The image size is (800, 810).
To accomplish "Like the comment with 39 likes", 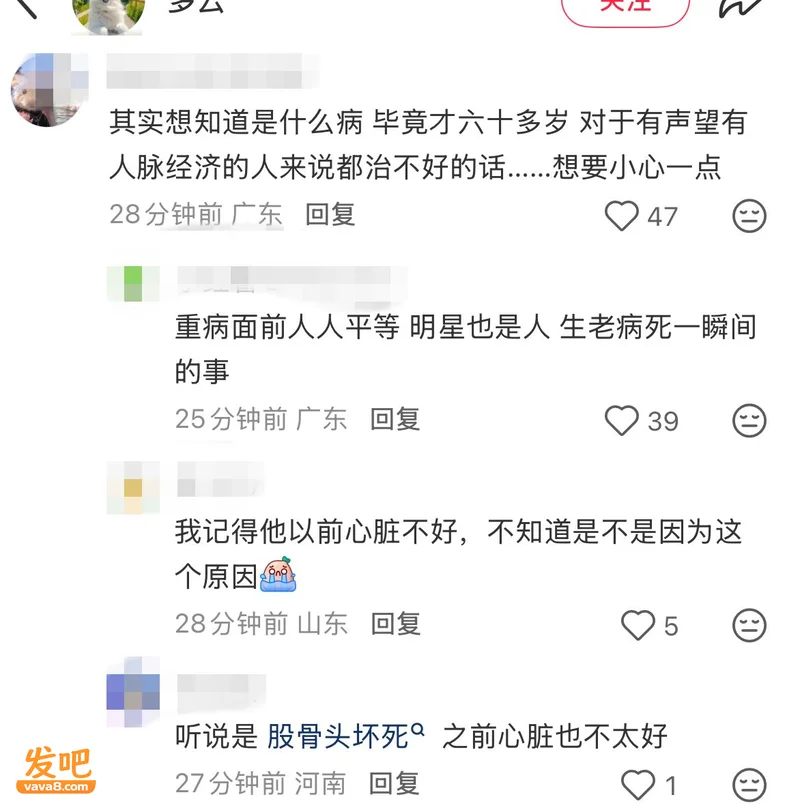I will (x=621, y=420).
